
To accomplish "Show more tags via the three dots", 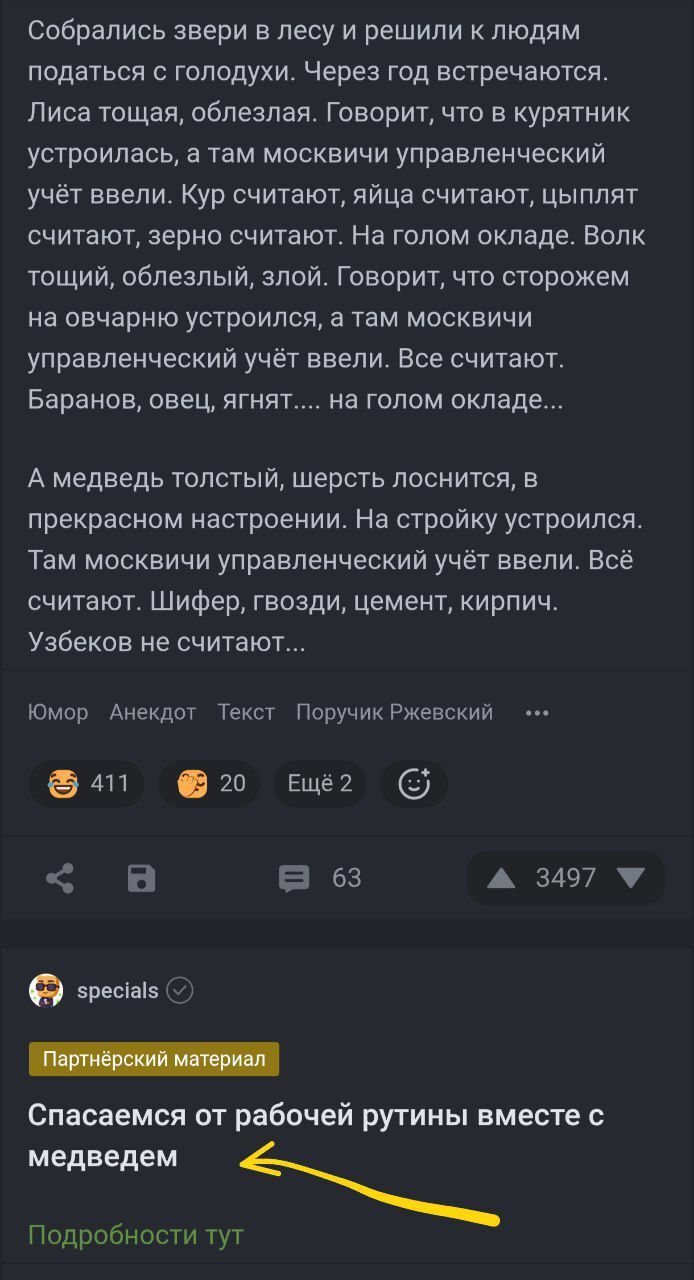I will coord(537,713).
